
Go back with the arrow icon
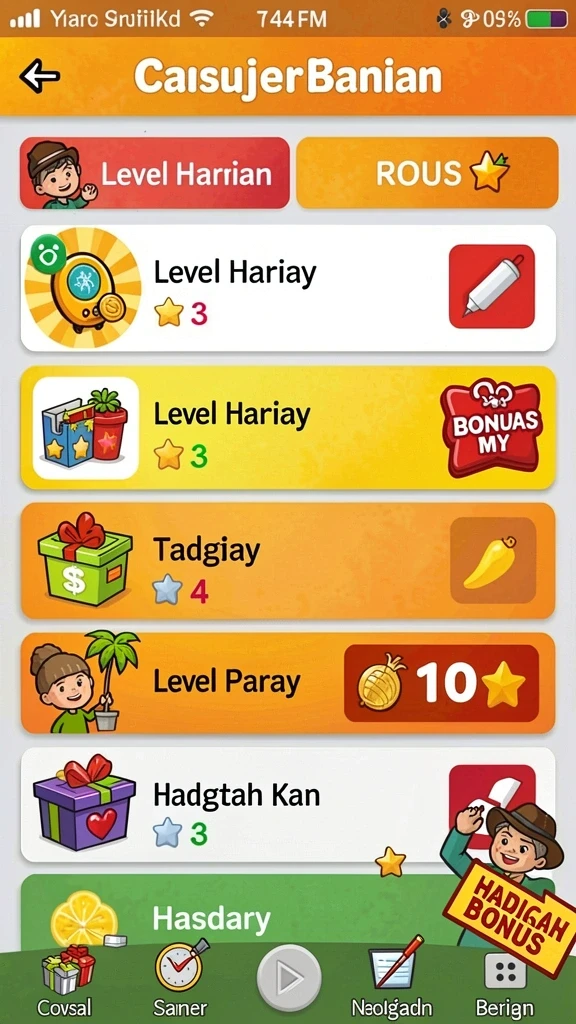click(40, 76)
